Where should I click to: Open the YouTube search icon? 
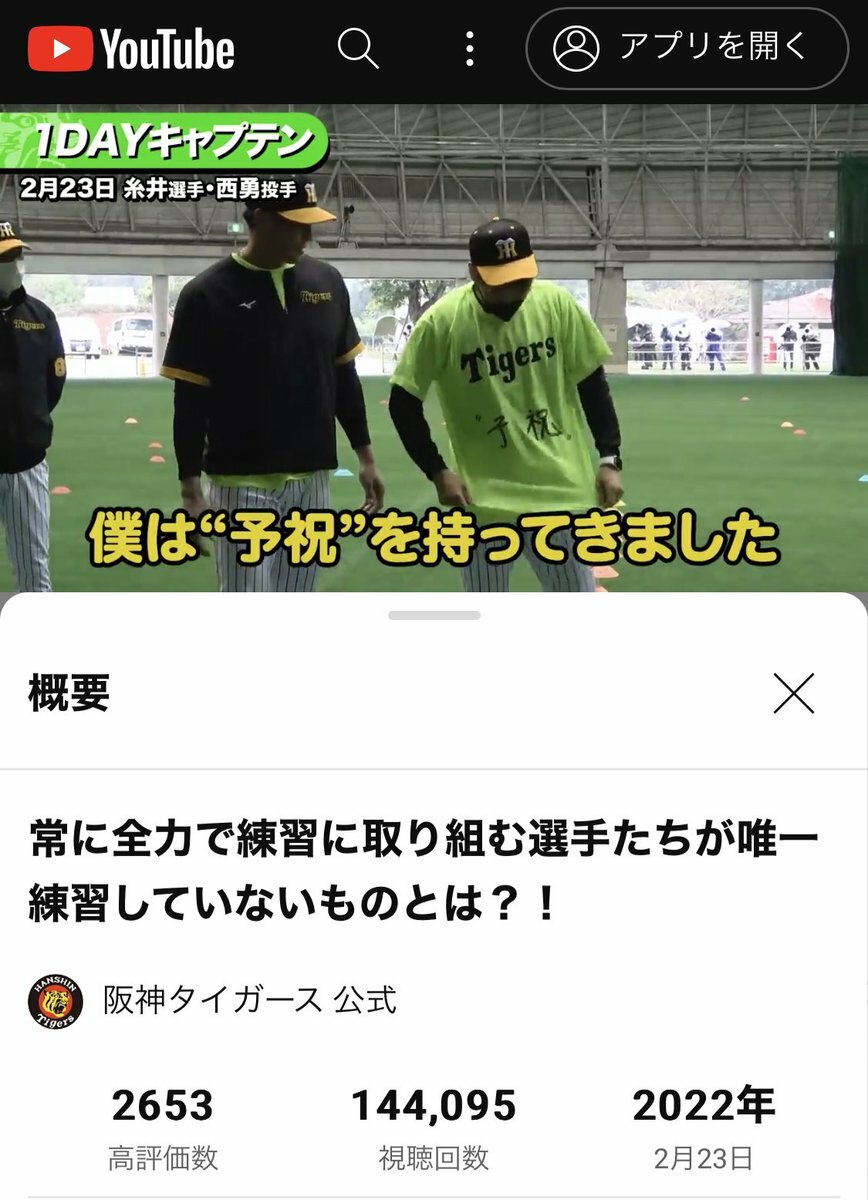pyautogui.click(x=357, y=47)
